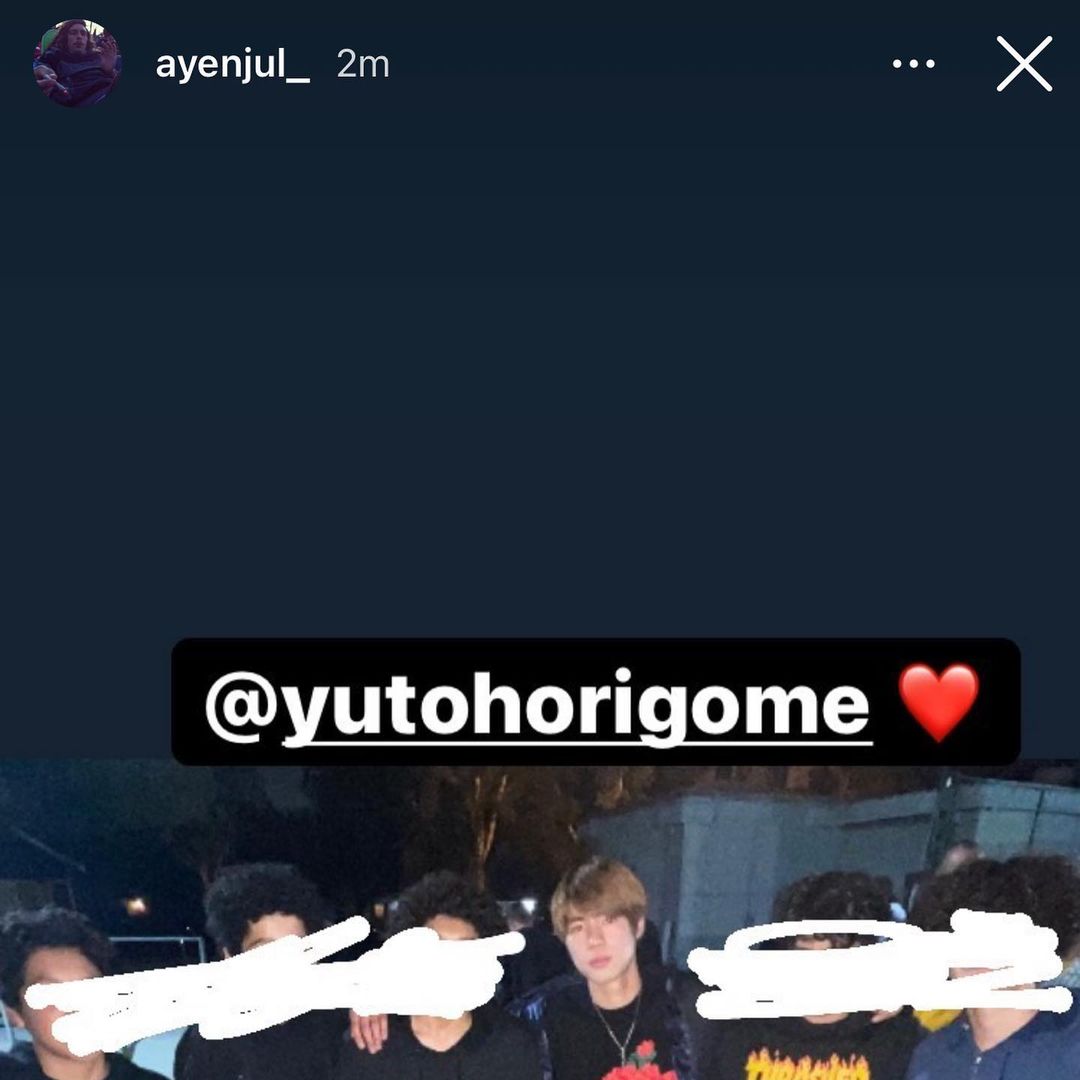Open the three-dot options menu
1080x1080 pixels.
(x=912, y=64)
